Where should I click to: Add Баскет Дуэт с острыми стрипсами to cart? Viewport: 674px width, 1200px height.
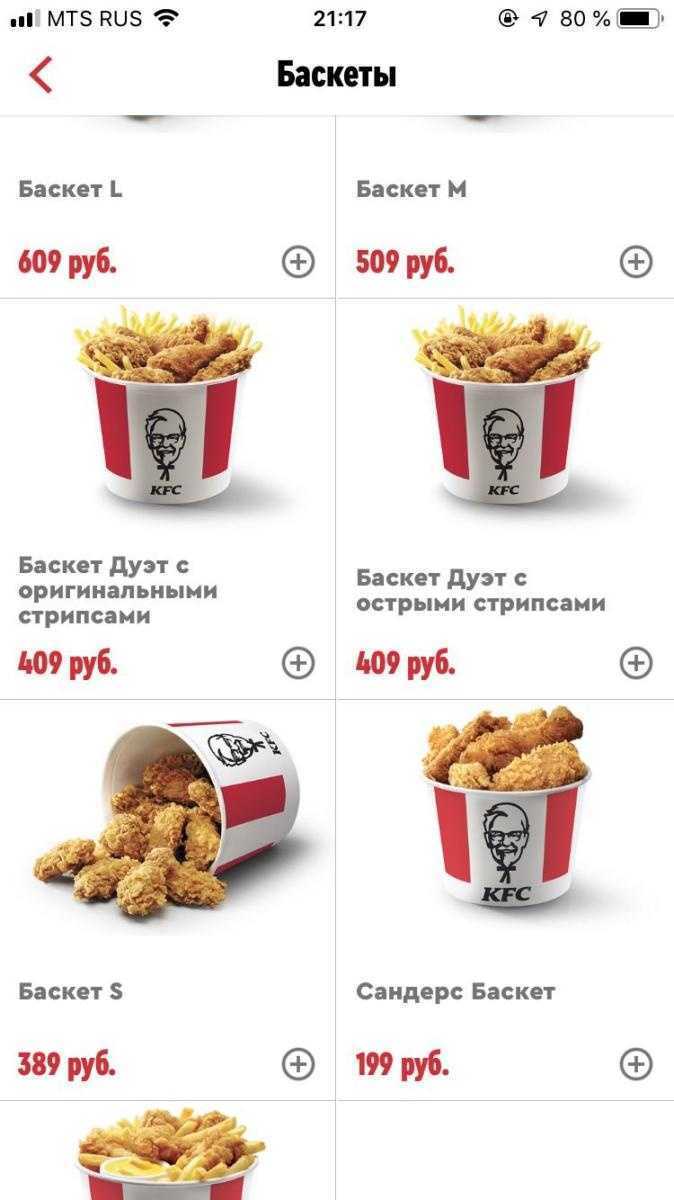pos(636,663)
